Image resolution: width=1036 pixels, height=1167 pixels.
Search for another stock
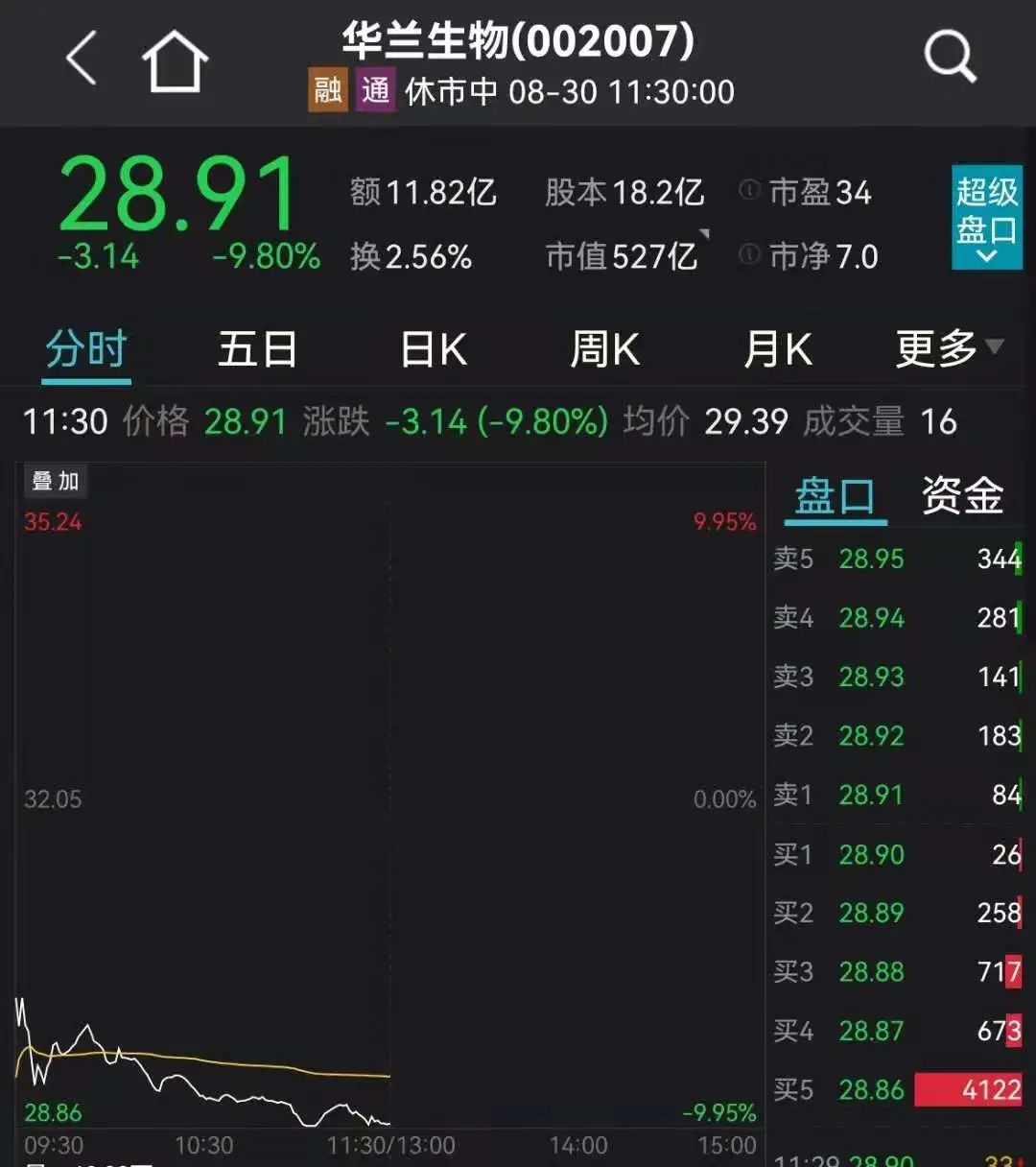coord(949,57)
